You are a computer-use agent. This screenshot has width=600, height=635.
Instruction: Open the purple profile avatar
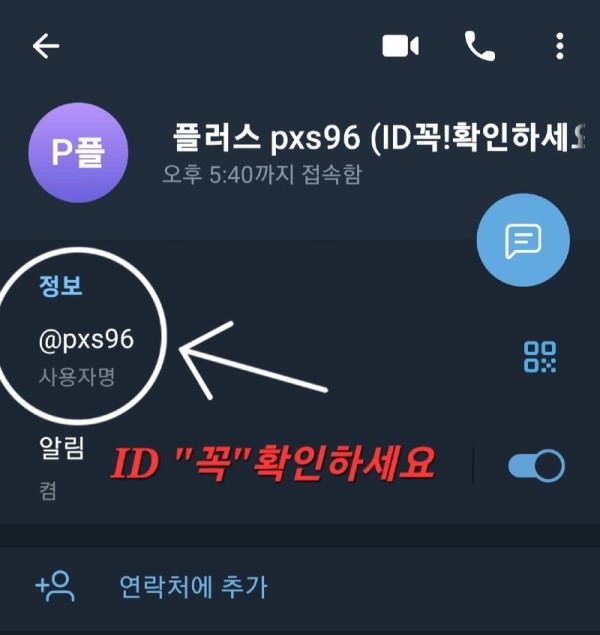[x=79, y=151]
